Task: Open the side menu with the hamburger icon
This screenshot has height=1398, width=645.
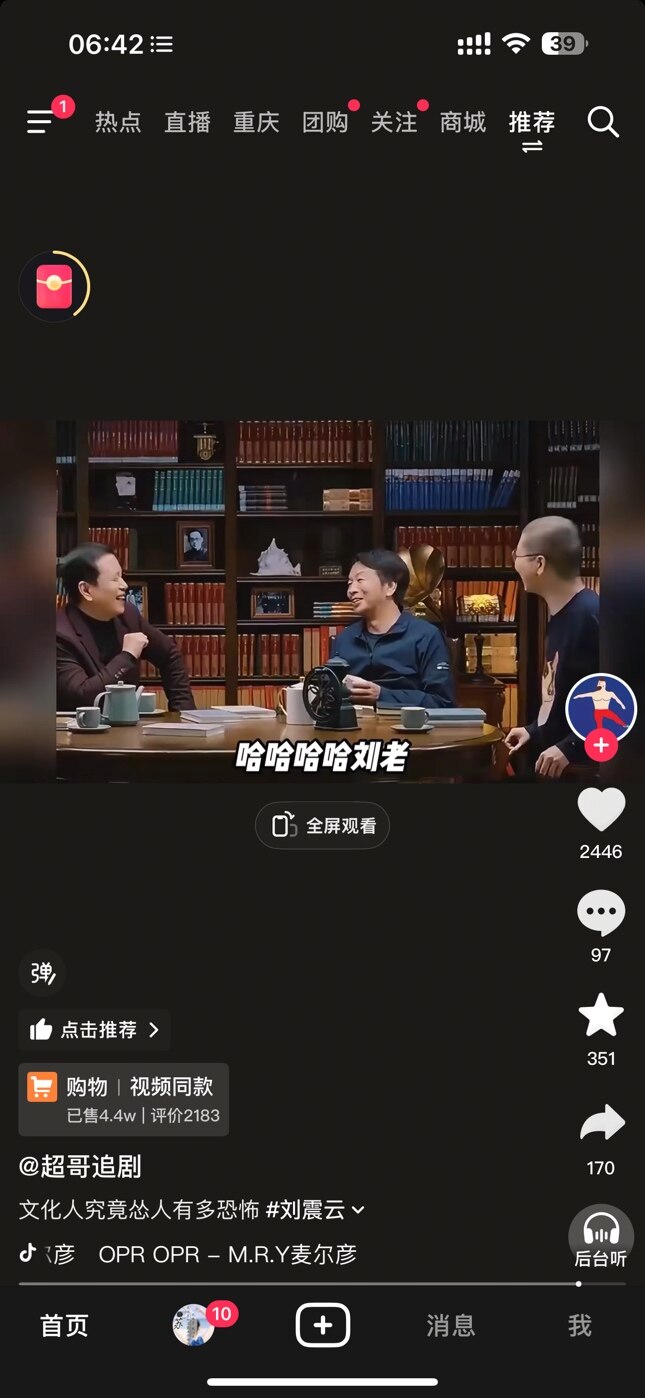Action: point(40,122)
